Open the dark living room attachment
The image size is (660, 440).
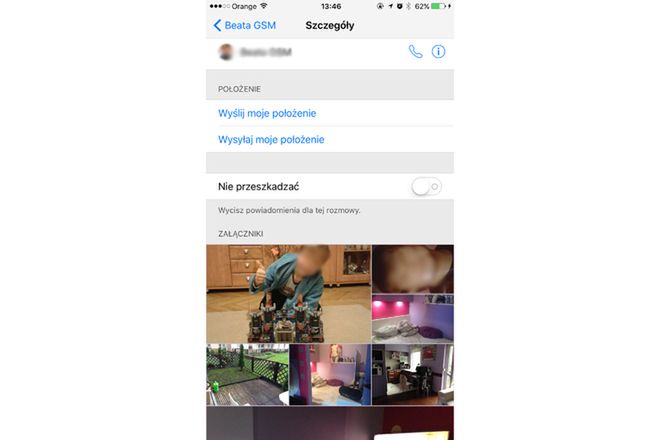pyautogui.click(x=412, y=375)
